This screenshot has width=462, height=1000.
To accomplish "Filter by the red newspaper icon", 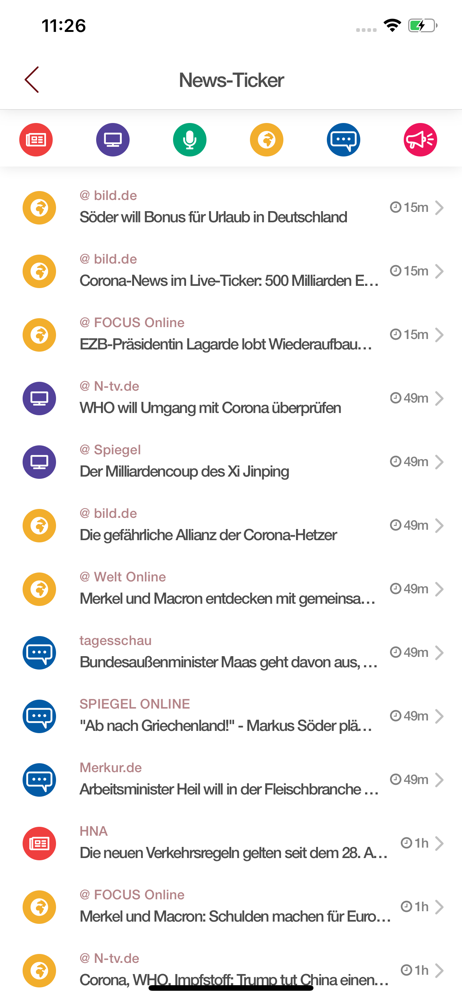I will pyautogui.click(x=36, y=138).
